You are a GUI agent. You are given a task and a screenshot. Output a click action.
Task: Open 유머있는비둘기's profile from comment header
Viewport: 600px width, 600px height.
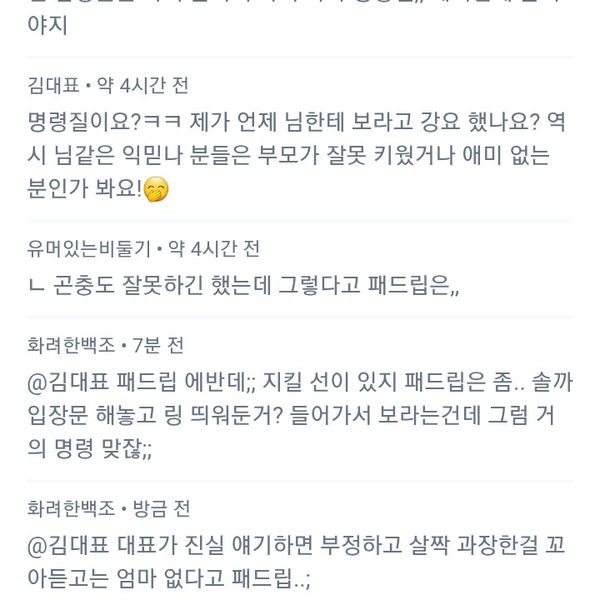(x=82, y=249)
